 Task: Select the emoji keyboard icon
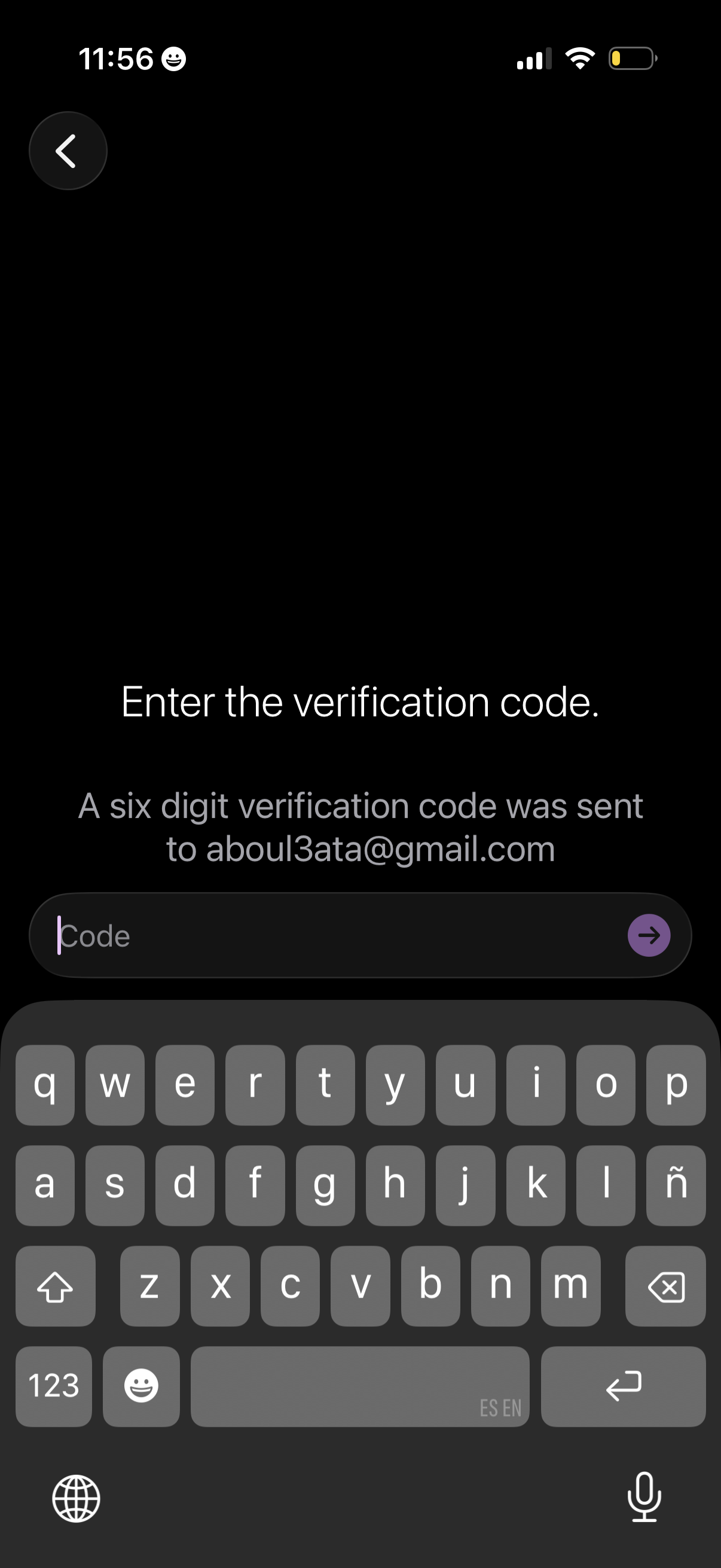[141, 1387]
